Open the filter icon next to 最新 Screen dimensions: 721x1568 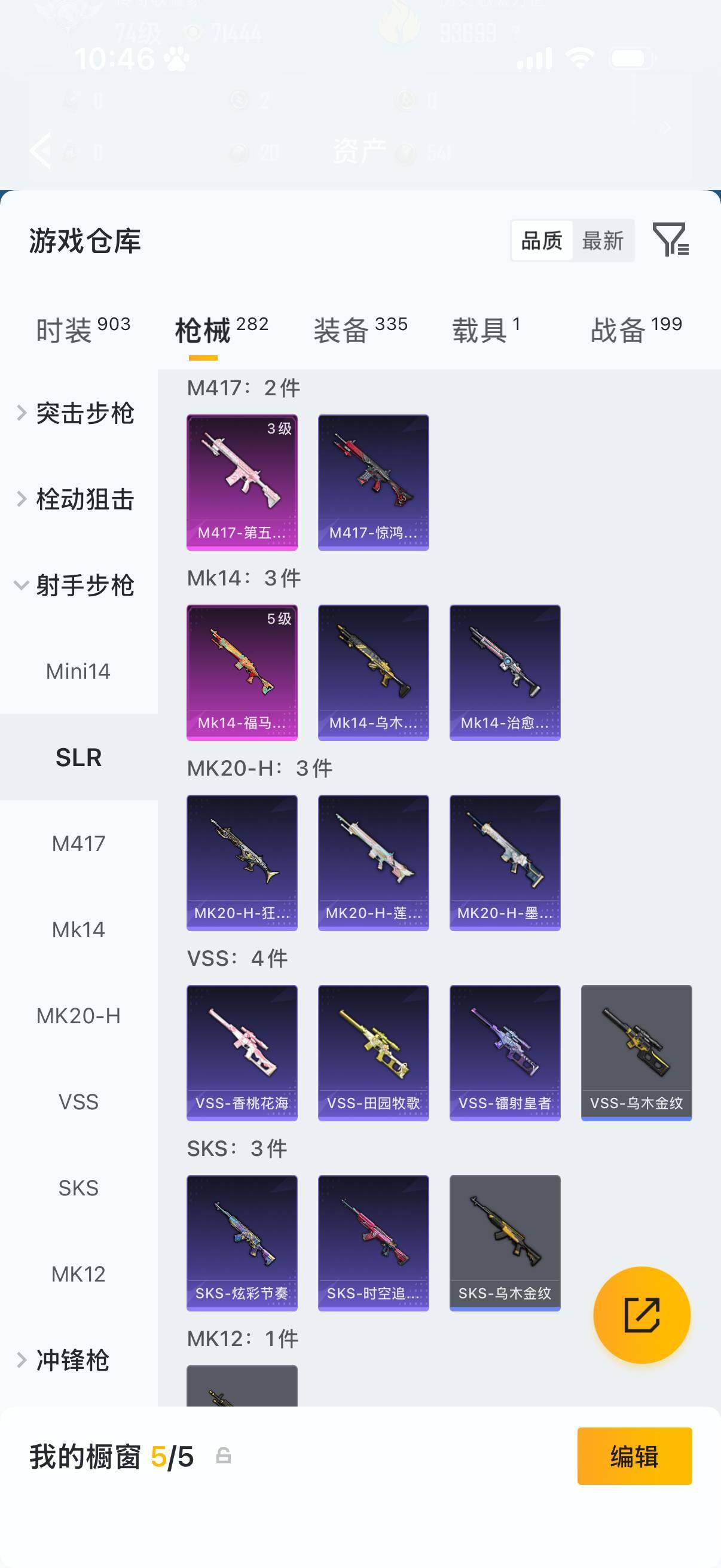[x=670, y=239]
